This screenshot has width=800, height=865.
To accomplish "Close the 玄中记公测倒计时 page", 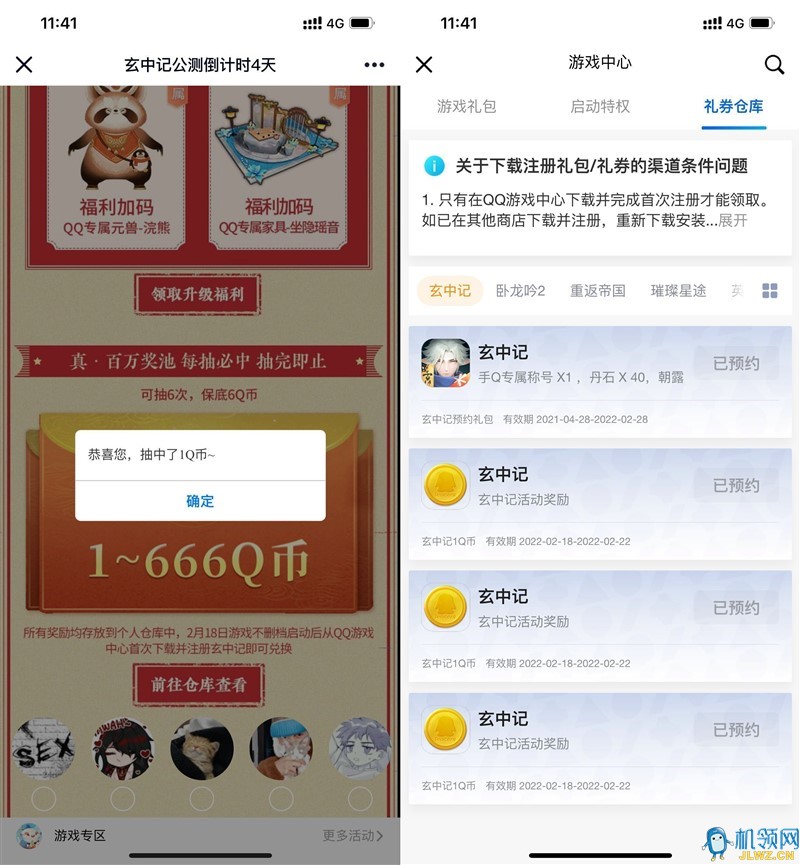I will point(24,65).
